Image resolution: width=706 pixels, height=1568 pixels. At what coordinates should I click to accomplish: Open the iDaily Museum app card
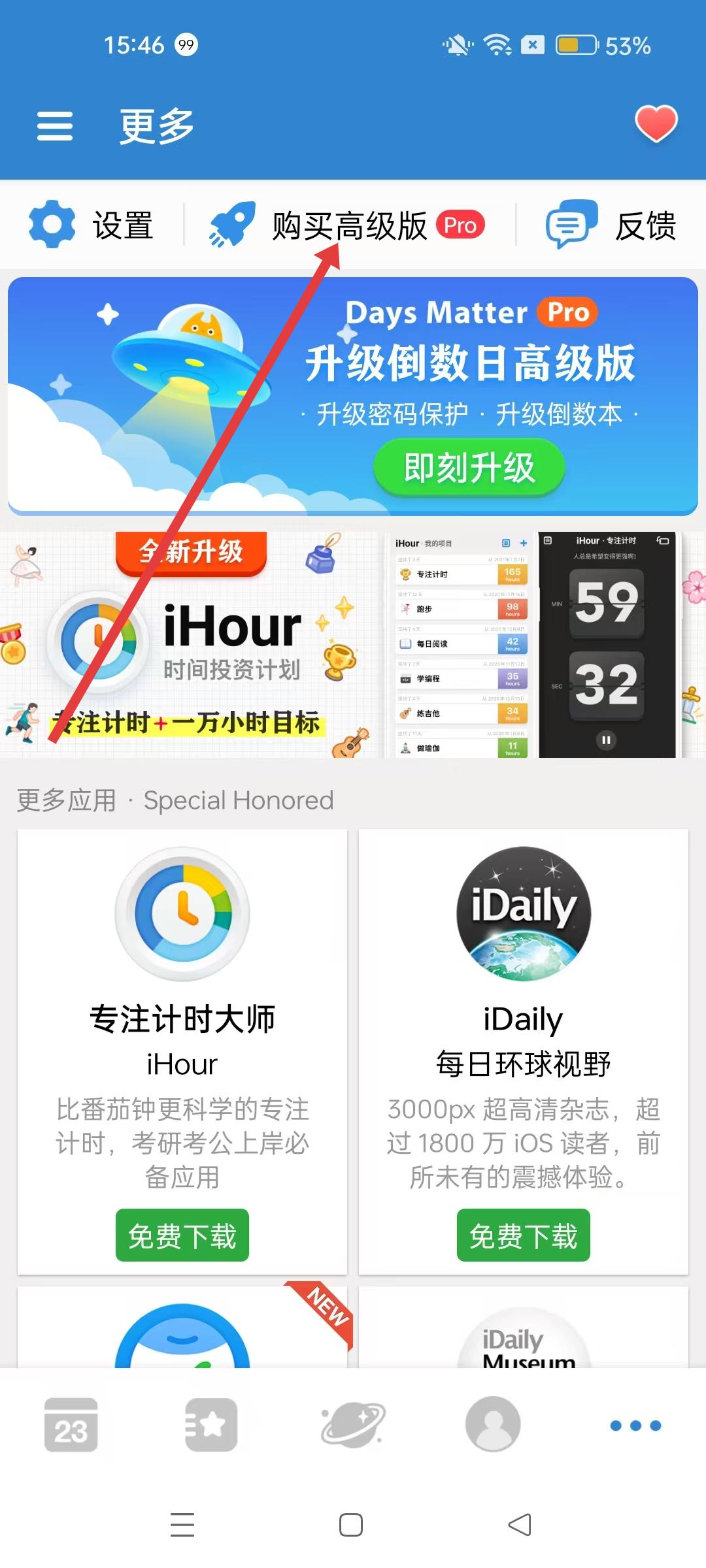tap(523, 1333)
